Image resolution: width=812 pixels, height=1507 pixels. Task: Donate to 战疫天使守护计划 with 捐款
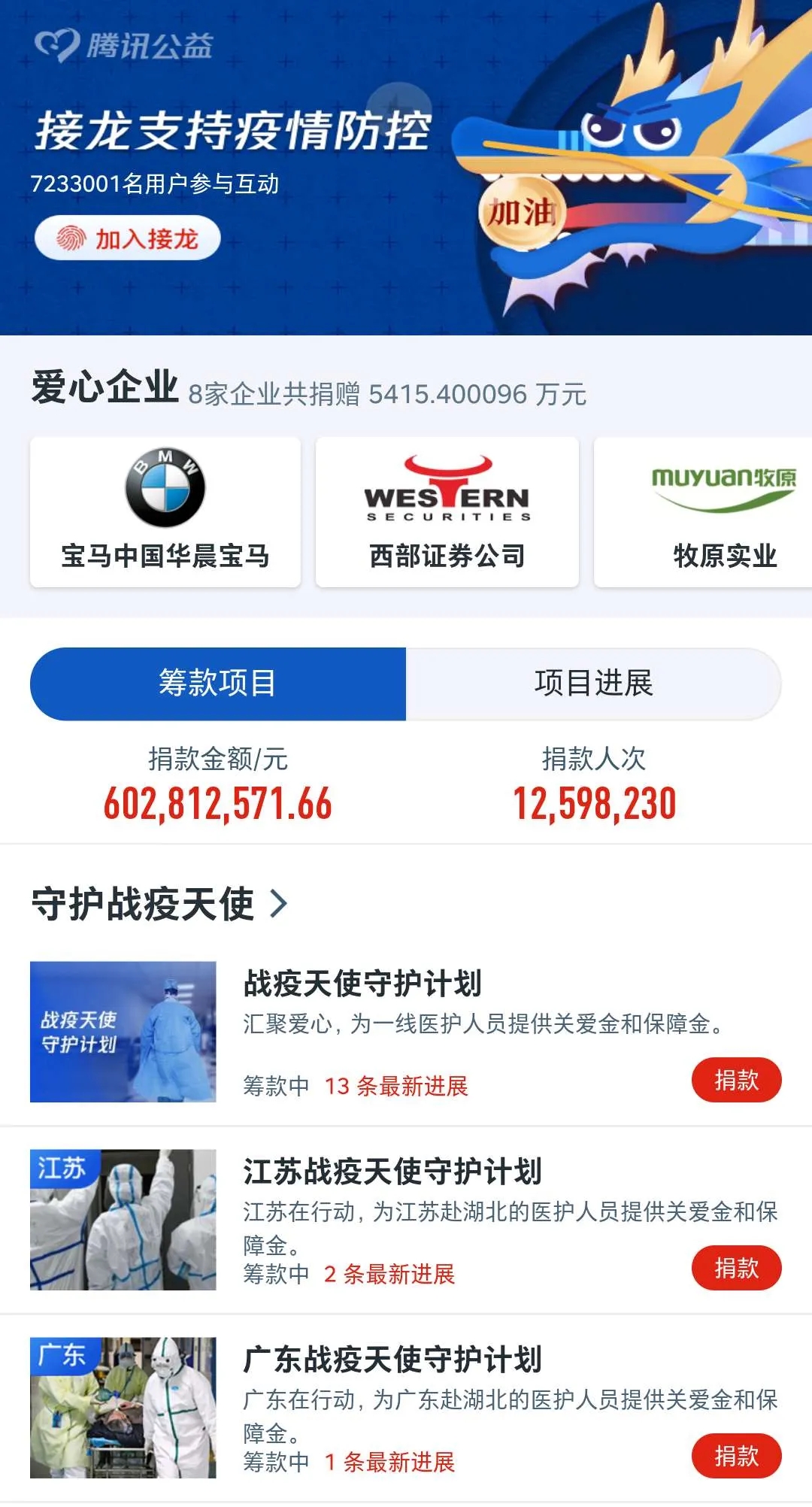click(736, 1081)
